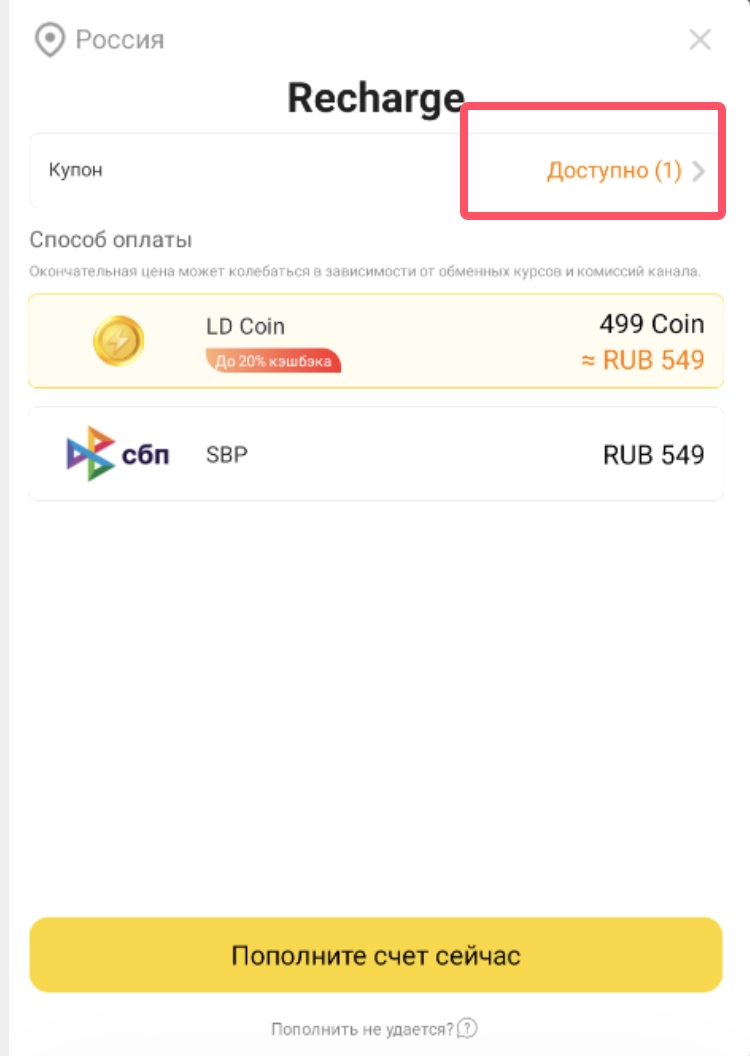Change the region from Россия
750x1056 pixels.
tap(100, 40)
